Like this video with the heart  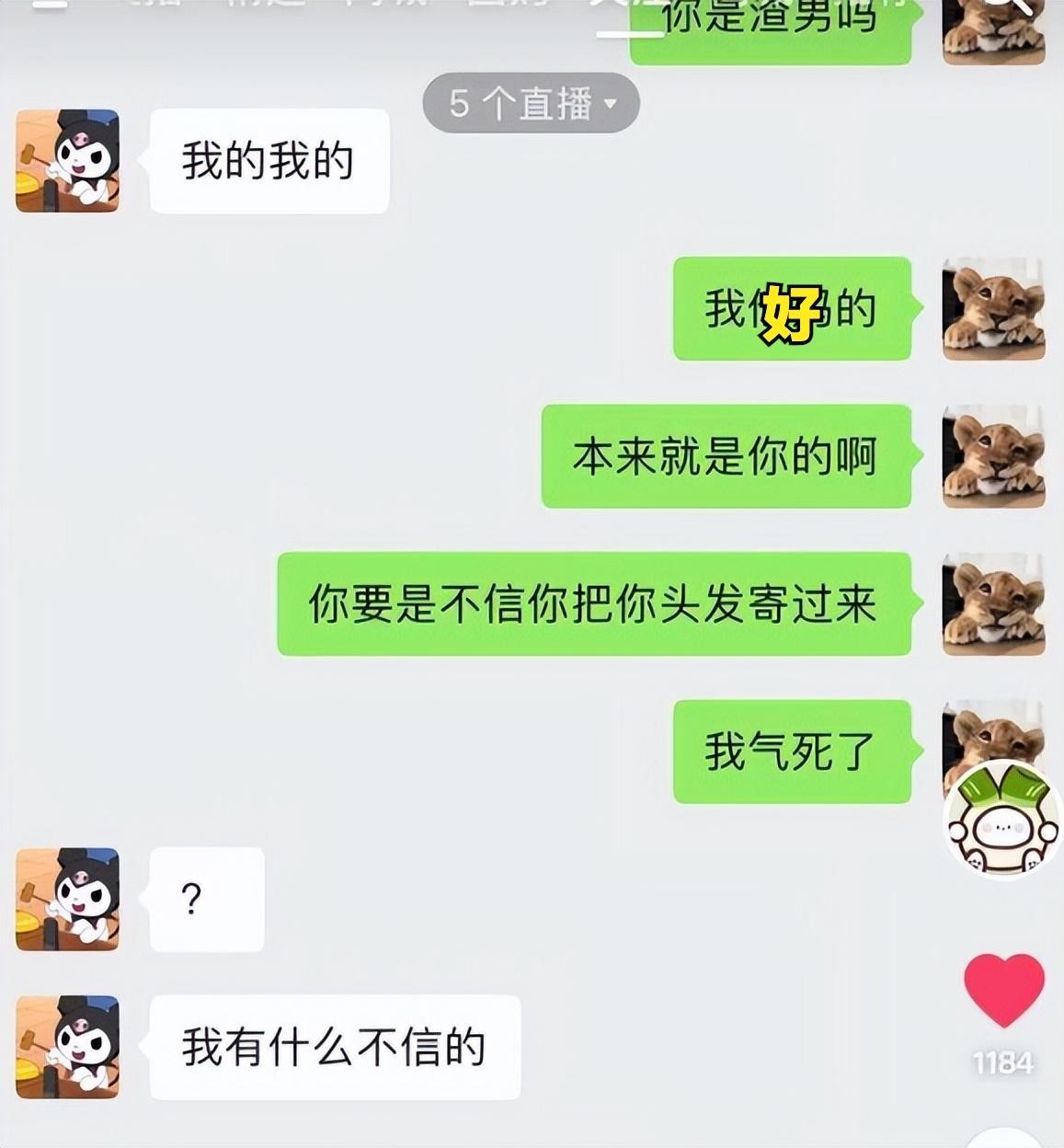coord(1003,990)
